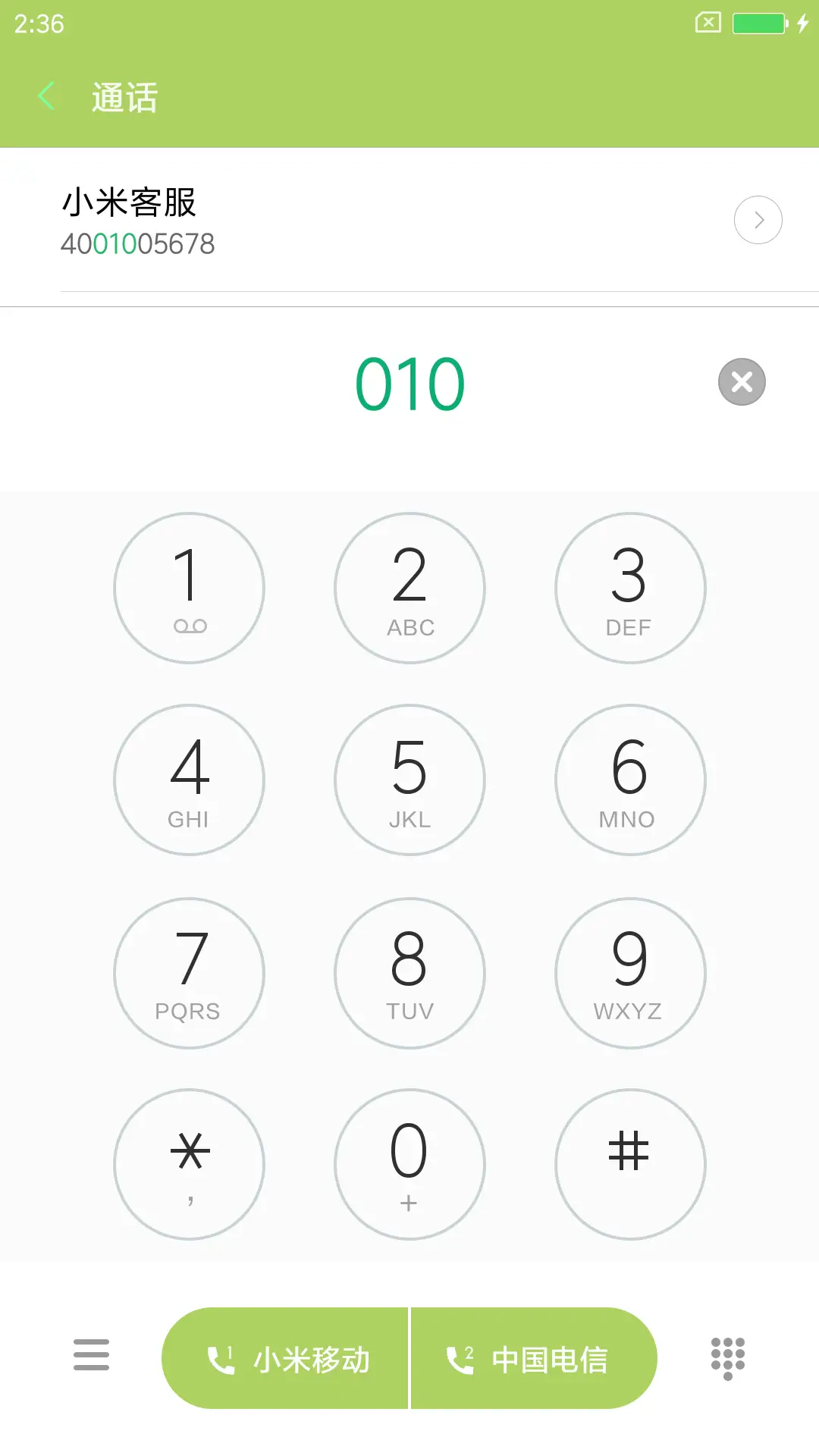
Task: Call using SIM 1 小米移动
Action: click(286, 1358)
